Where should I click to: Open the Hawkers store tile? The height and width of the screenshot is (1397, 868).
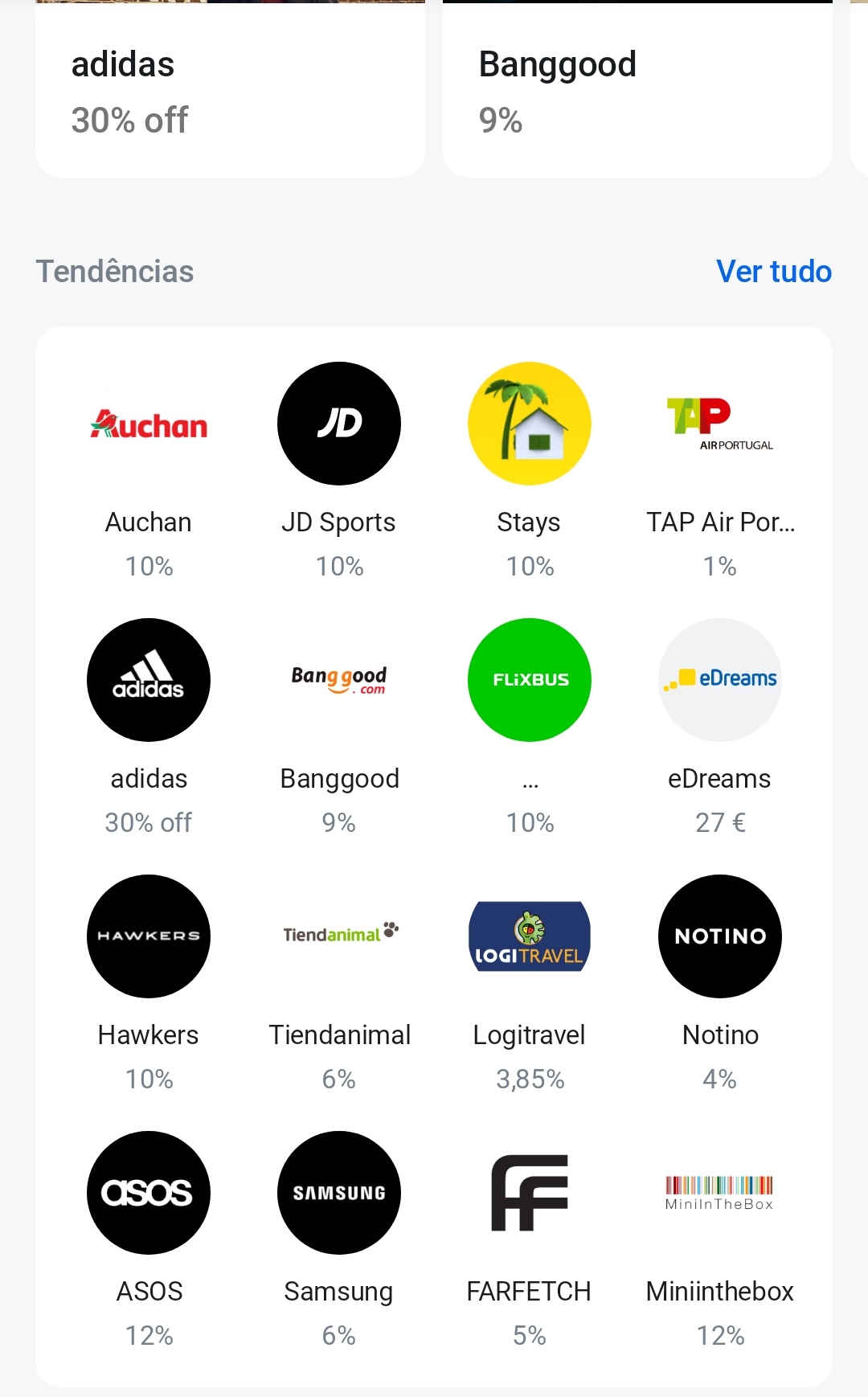[x=149, y=936]
